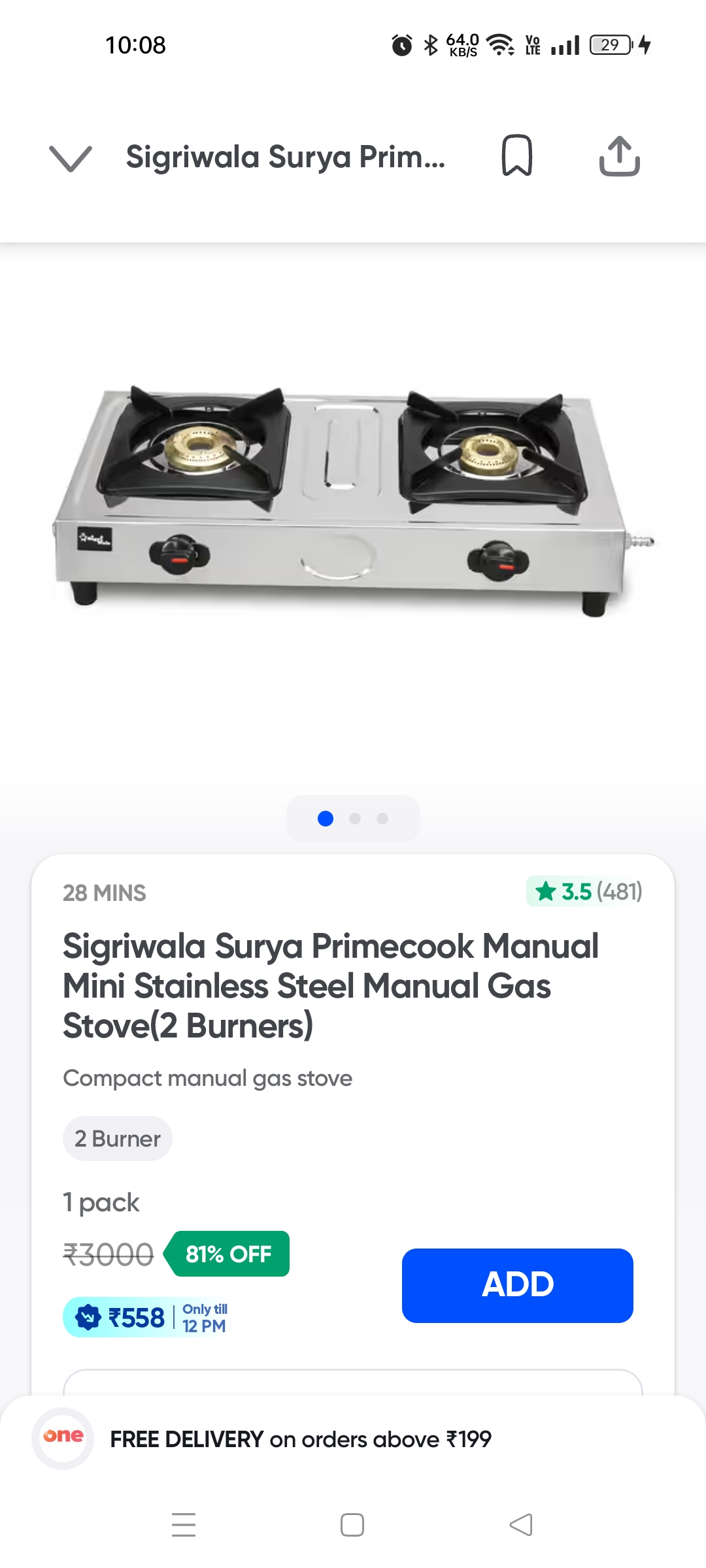Add the gas stove to cart

(517, 1285)
